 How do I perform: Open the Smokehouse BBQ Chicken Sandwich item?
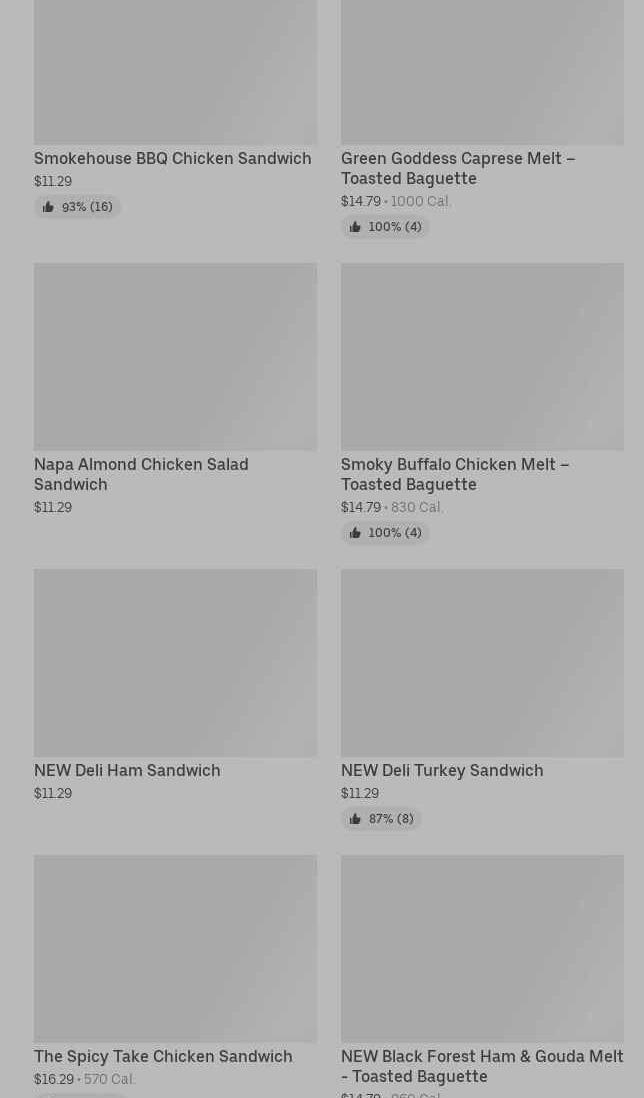click(173, 158)
